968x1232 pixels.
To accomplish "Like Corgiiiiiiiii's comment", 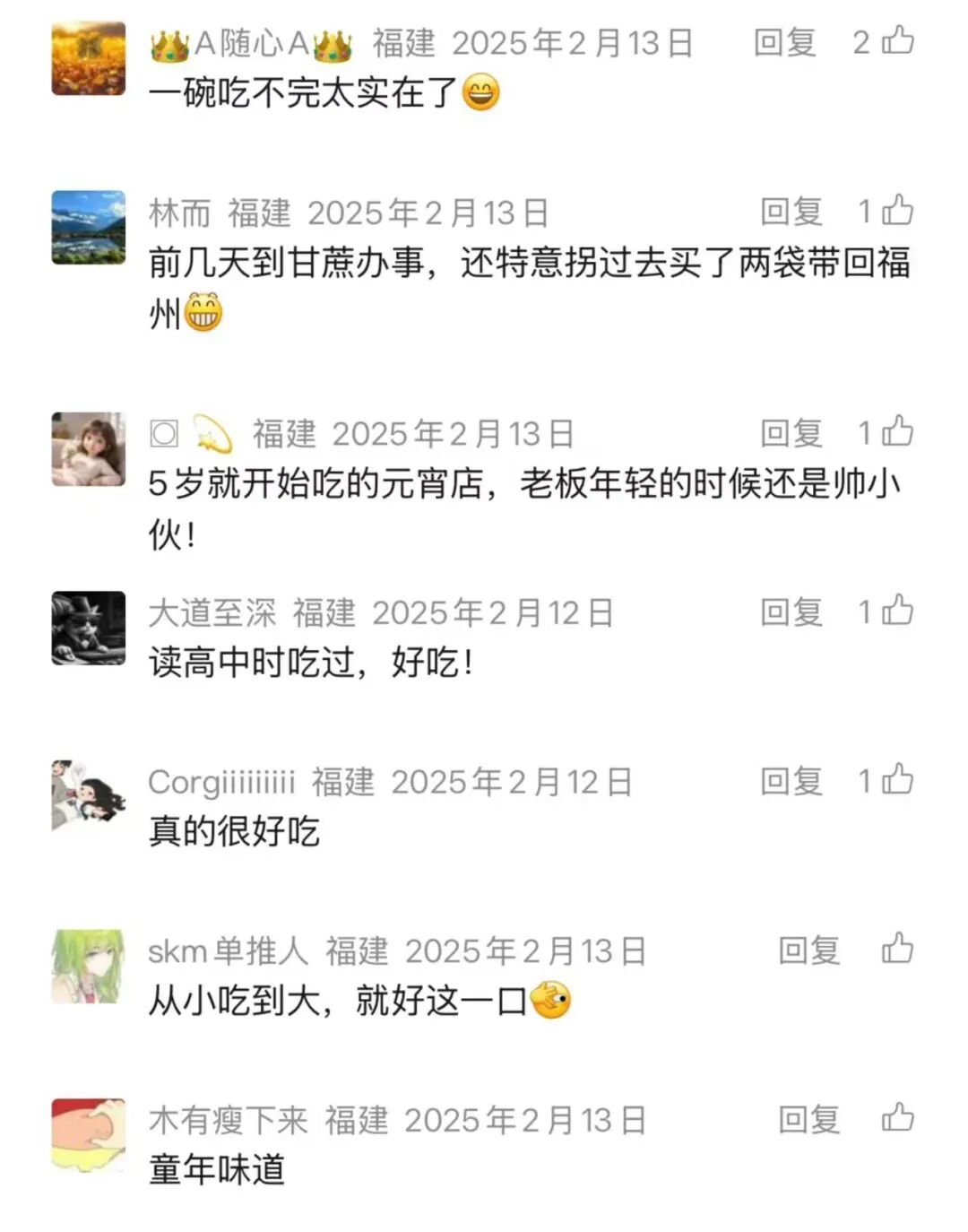I will (x=897, y=780).
